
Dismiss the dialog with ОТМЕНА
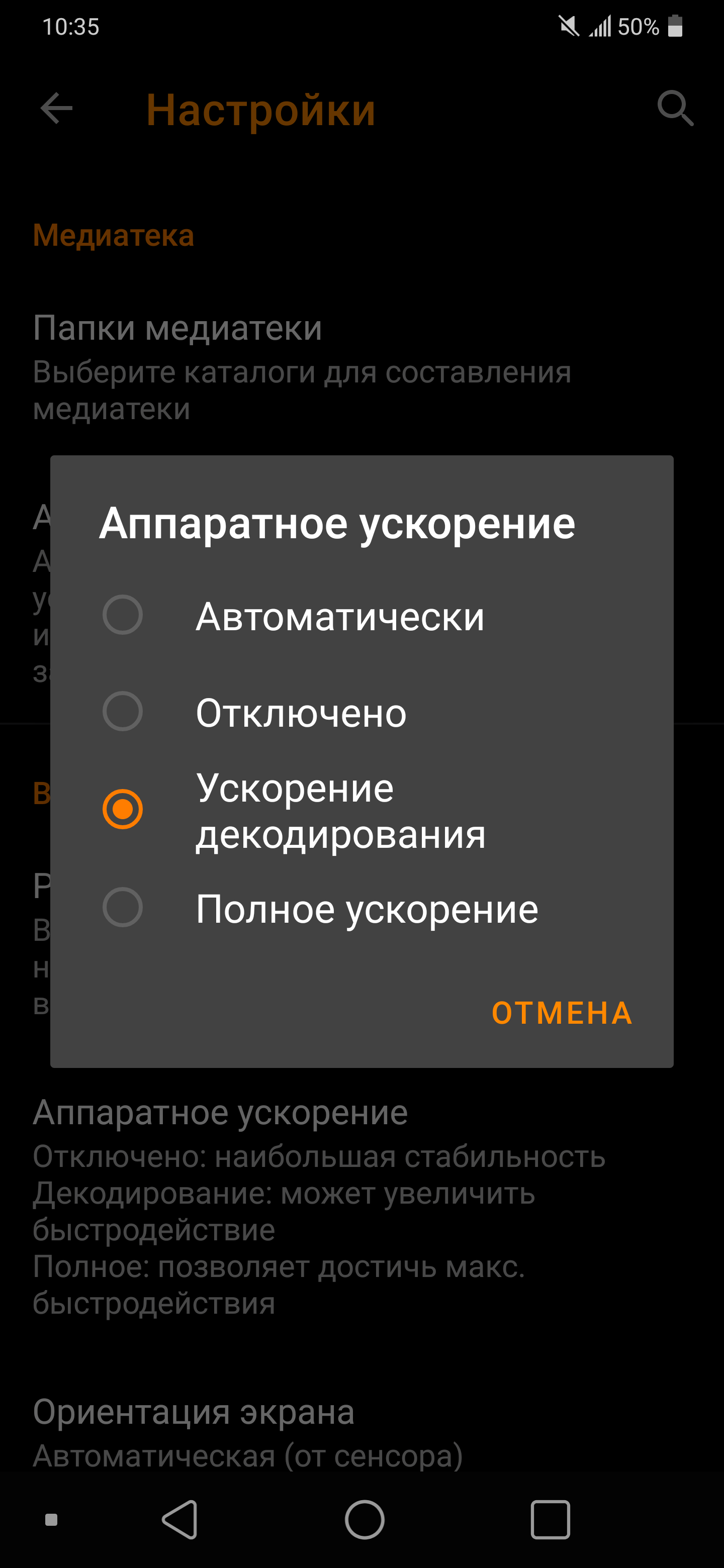562,1014
